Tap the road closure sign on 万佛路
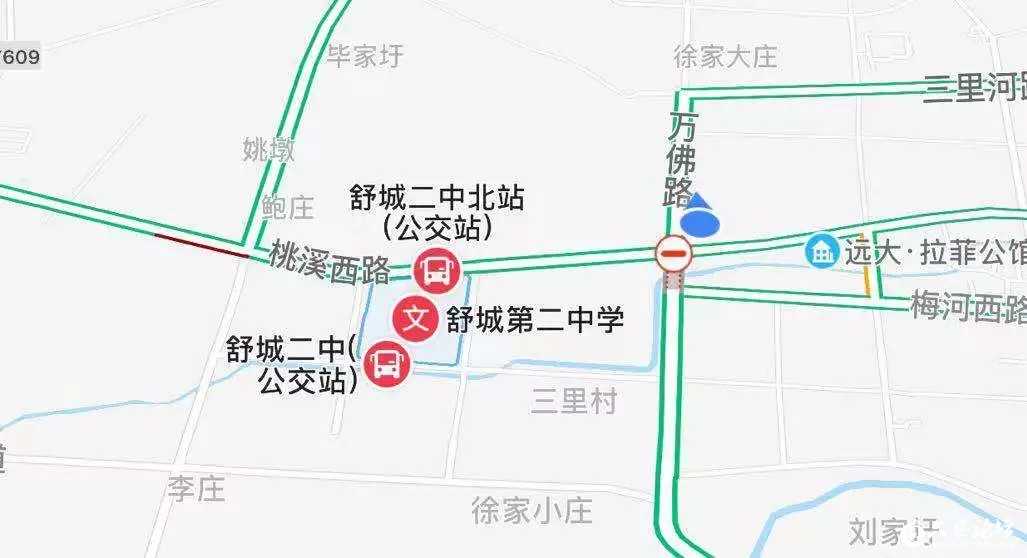Viewport: 1027px width, 558px height. point(674,253)
